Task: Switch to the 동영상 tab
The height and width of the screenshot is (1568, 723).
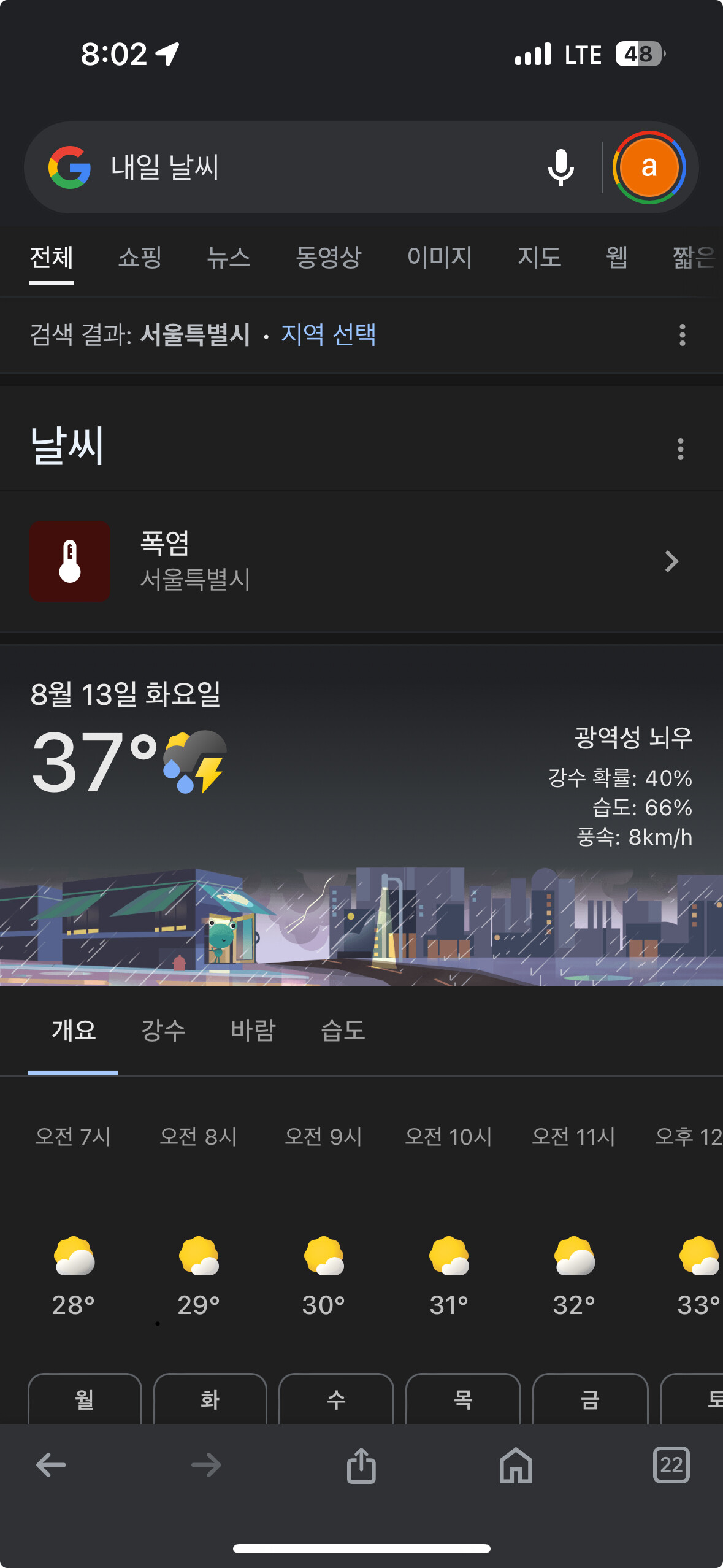Action: [x=329, y=257]
